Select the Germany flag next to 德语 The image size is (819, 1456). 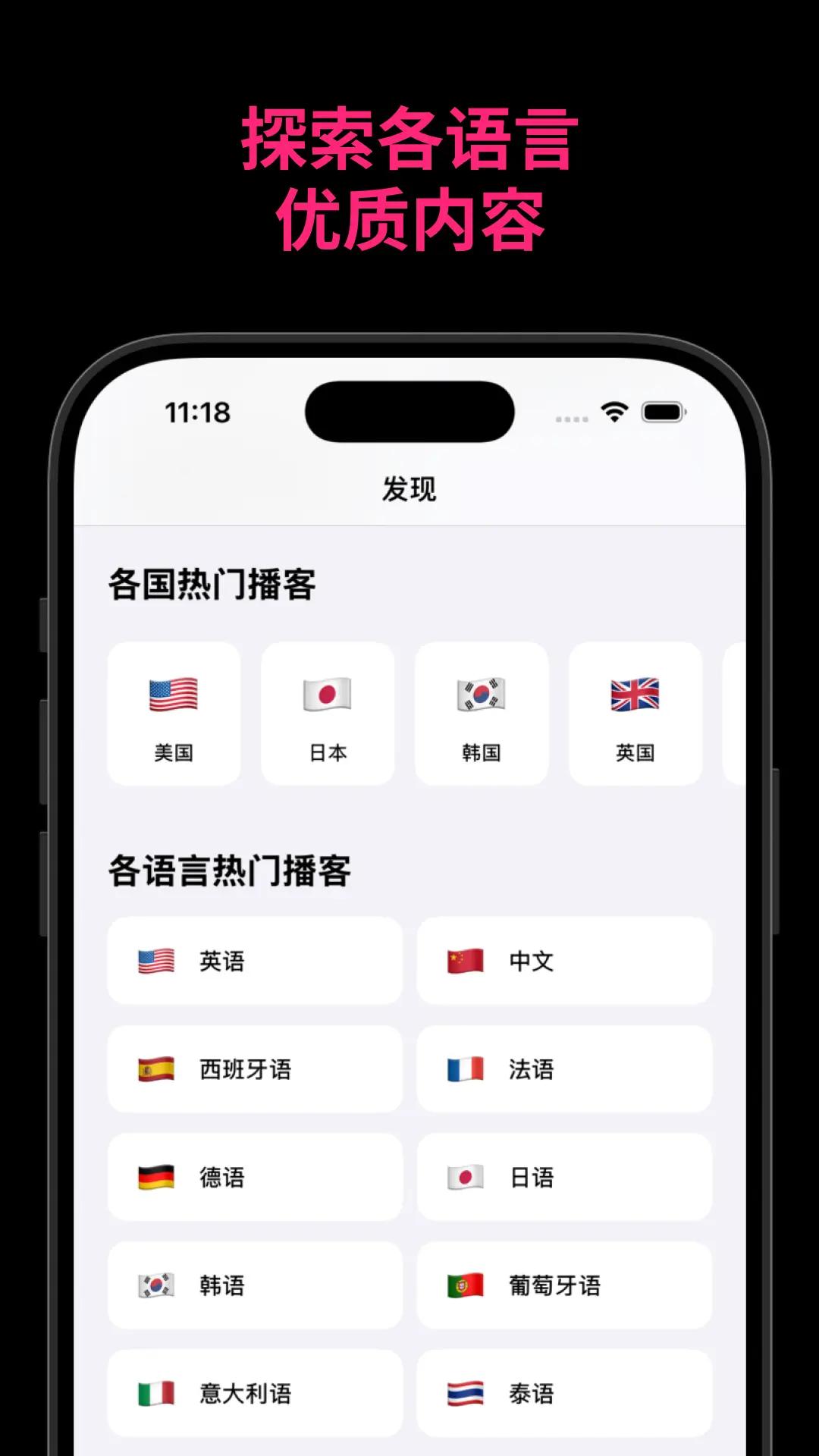click(x=153, y=1177)
